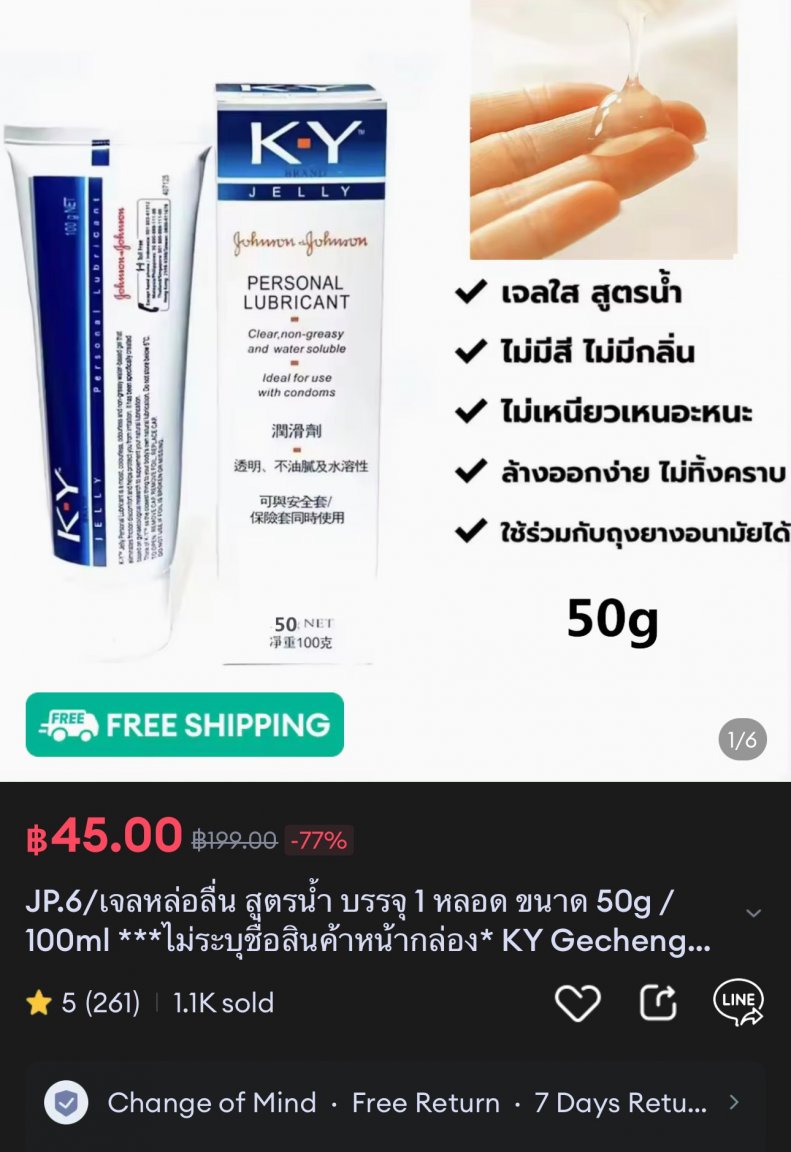Share this product listing

pyautogui.click(x=658, y=1003)
